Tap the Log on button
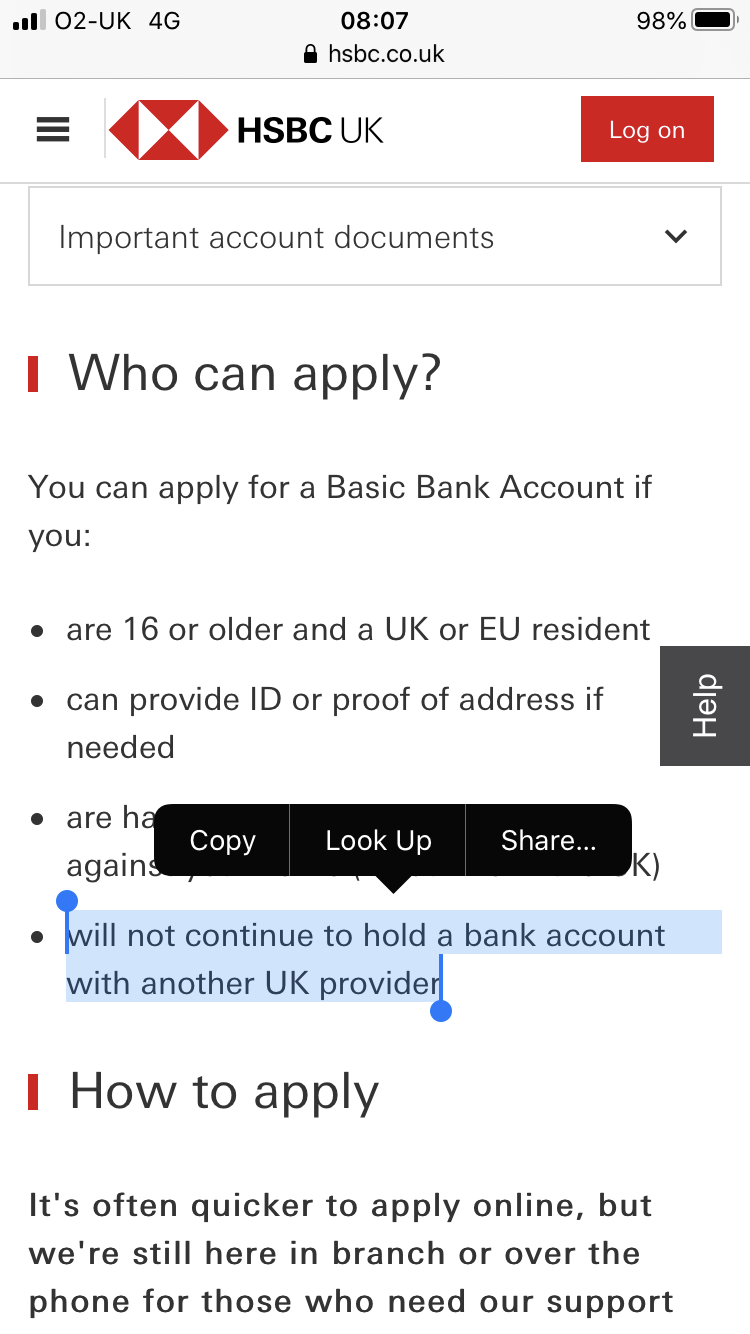The image size is (750, 1334). click(647, 129)
